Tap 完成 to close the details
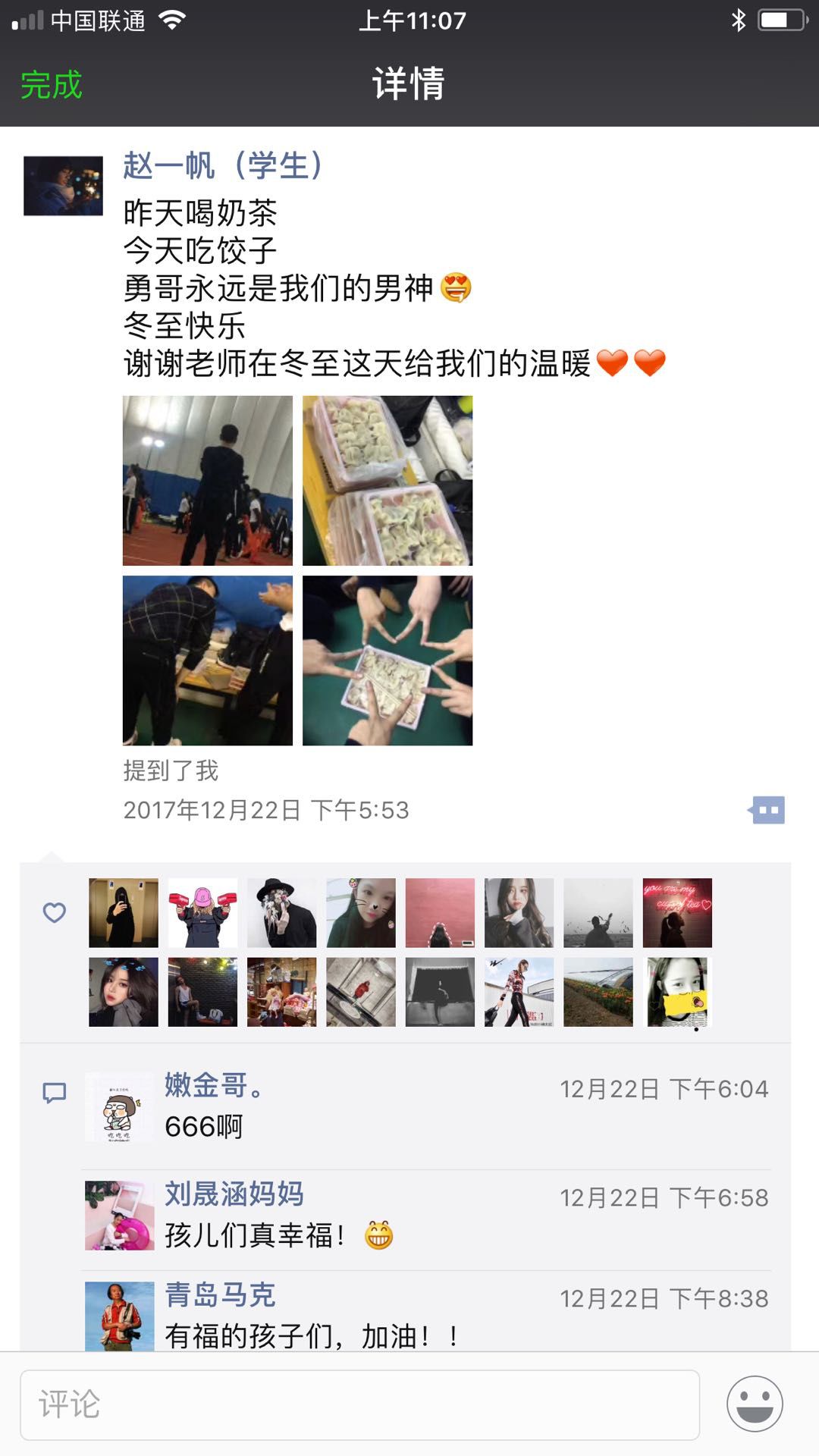This screenshot has height=1456, width=819. coord(51,84)
